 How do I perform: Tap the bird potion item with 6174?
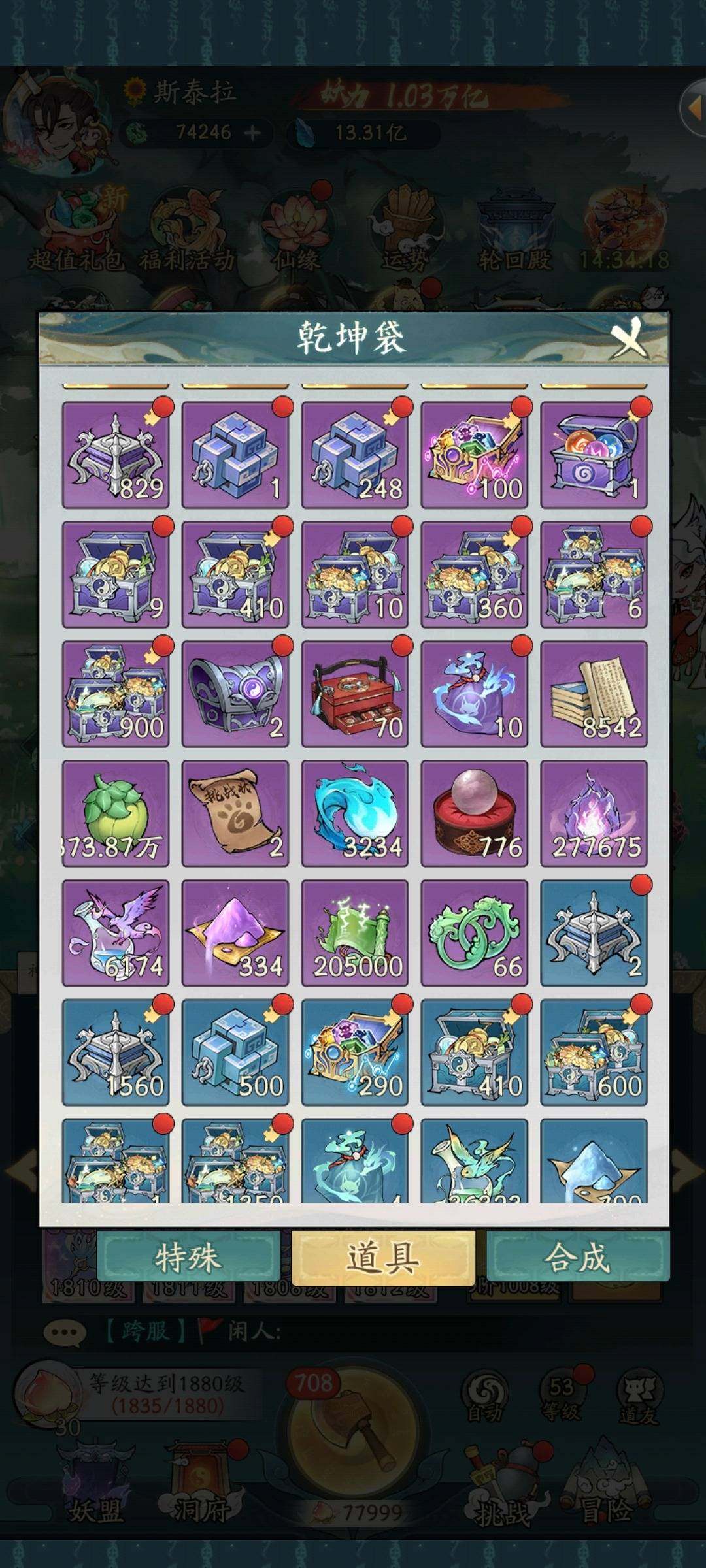(116, 933)
